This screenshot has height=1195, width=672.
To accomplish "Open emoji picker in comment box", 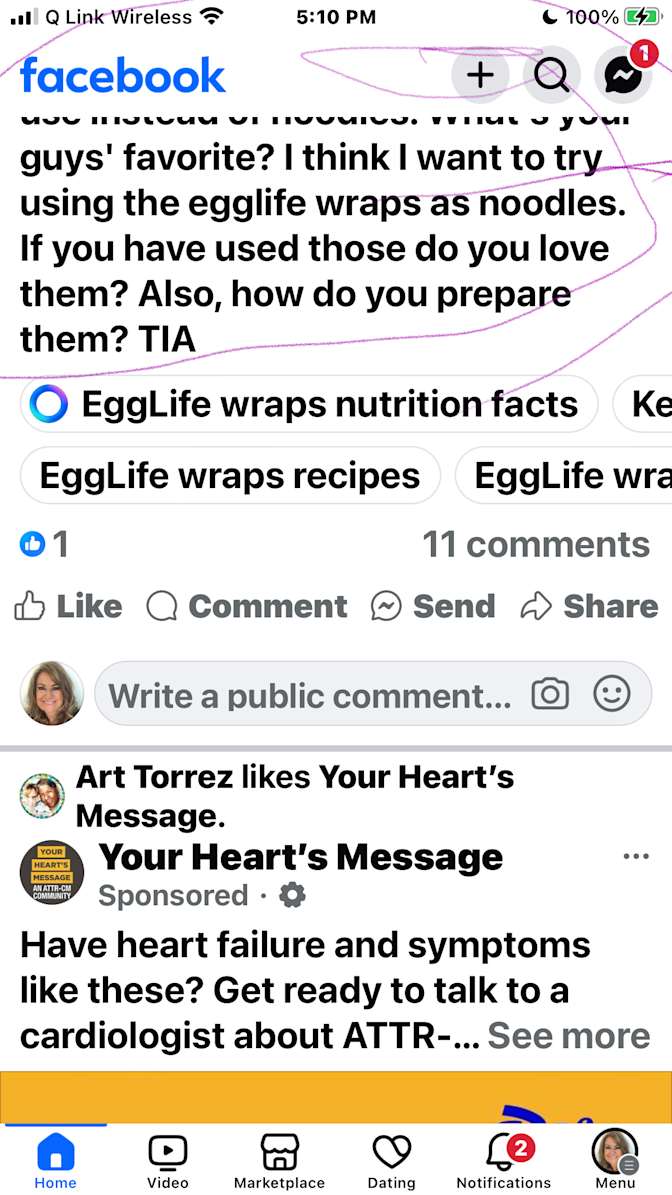I will point(612,694).
